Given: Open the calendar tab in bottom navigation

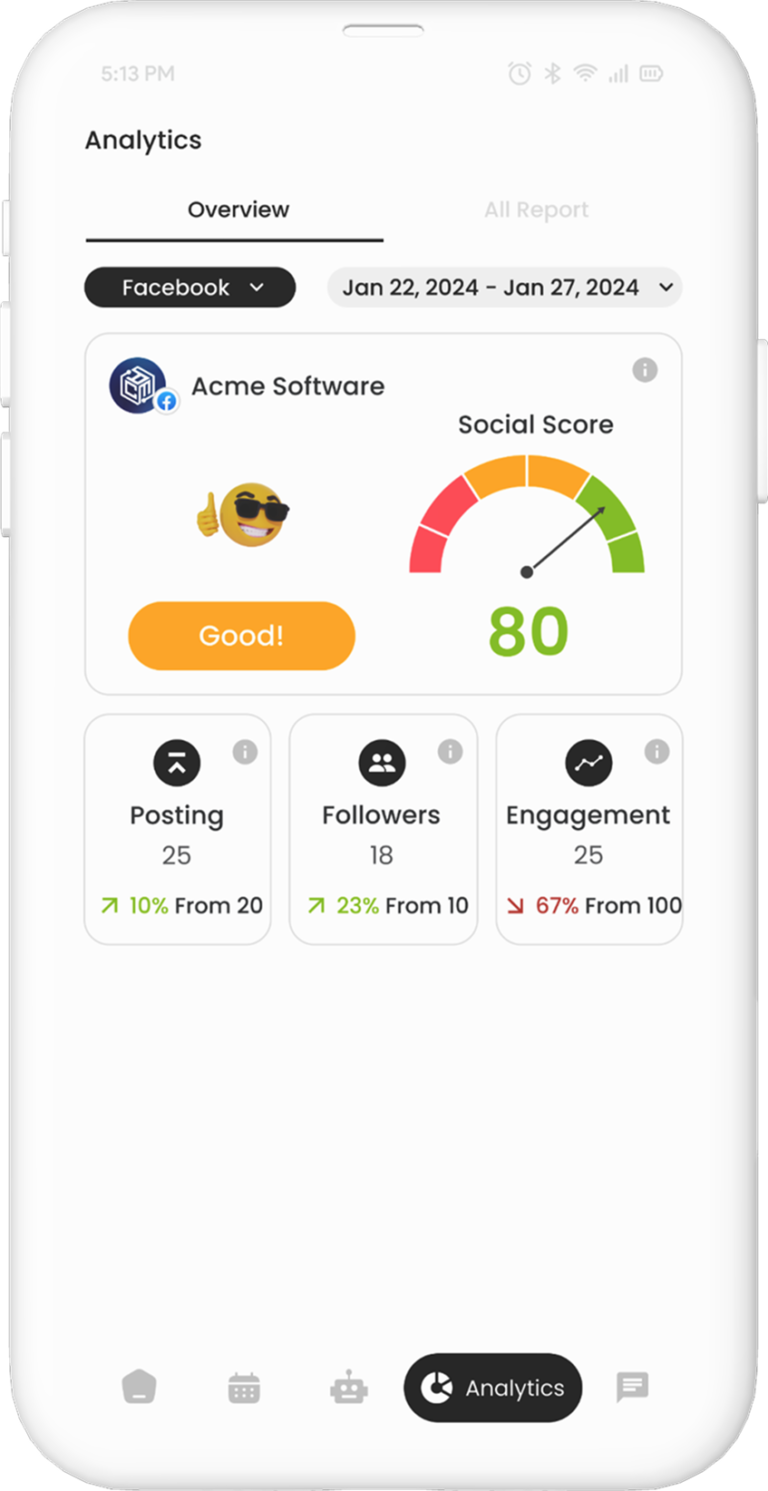Looking at the screenshot, I should pyautogui.click(x=244, y=1387).
